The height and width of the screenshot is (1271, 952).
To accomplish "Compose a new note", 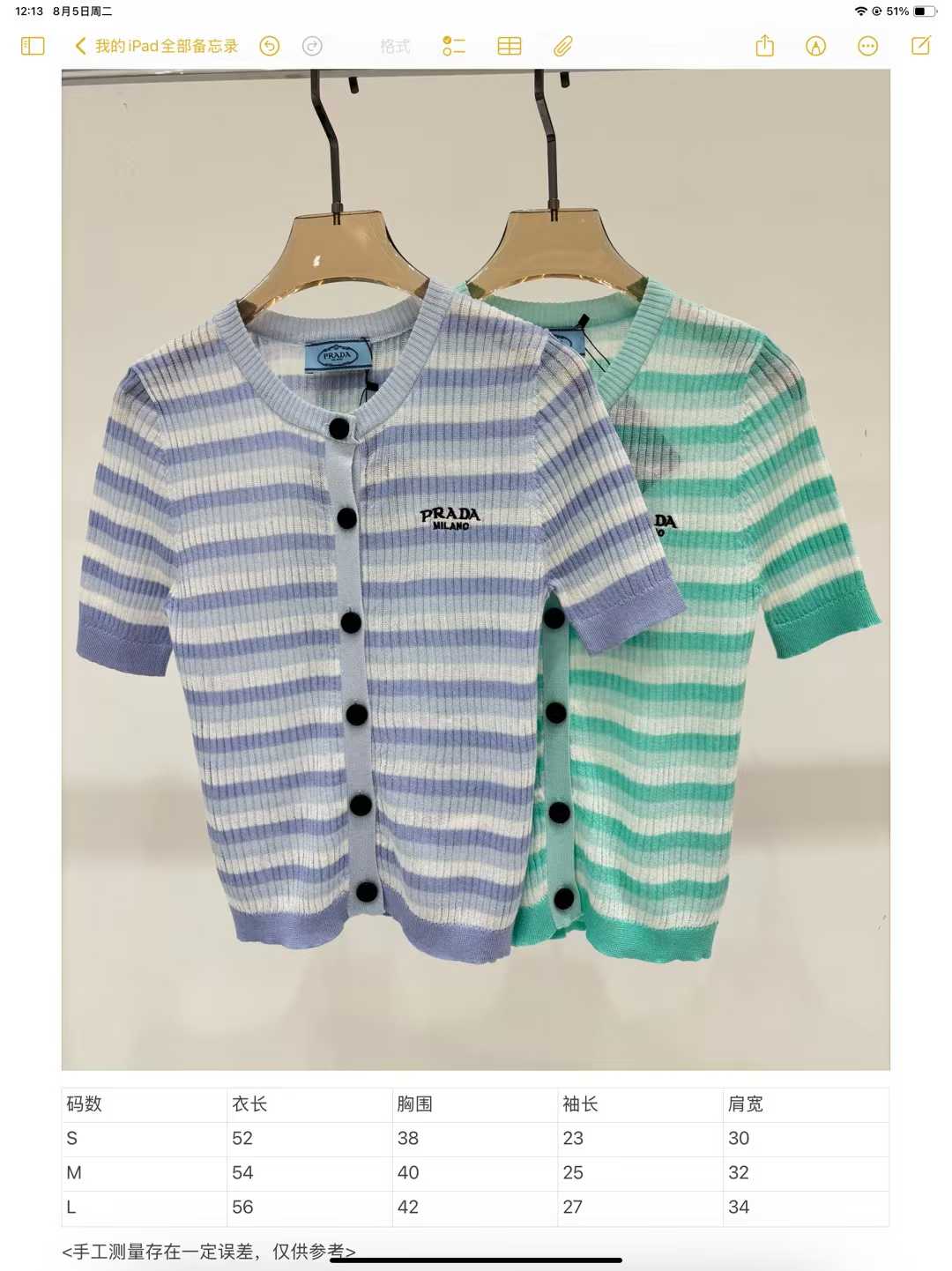I will 921,46.
